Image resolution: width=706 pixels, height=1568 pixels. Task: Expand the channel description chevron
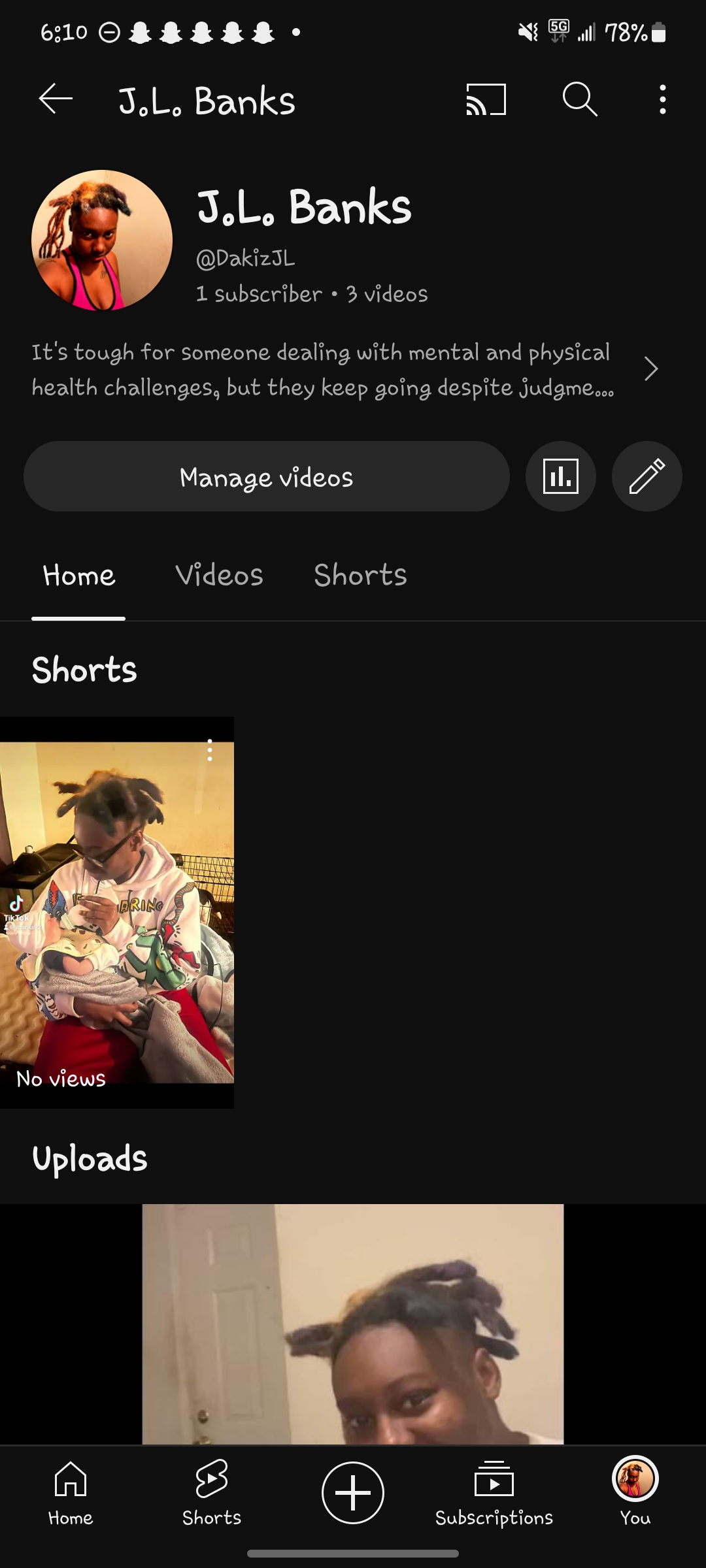[650, 369]
